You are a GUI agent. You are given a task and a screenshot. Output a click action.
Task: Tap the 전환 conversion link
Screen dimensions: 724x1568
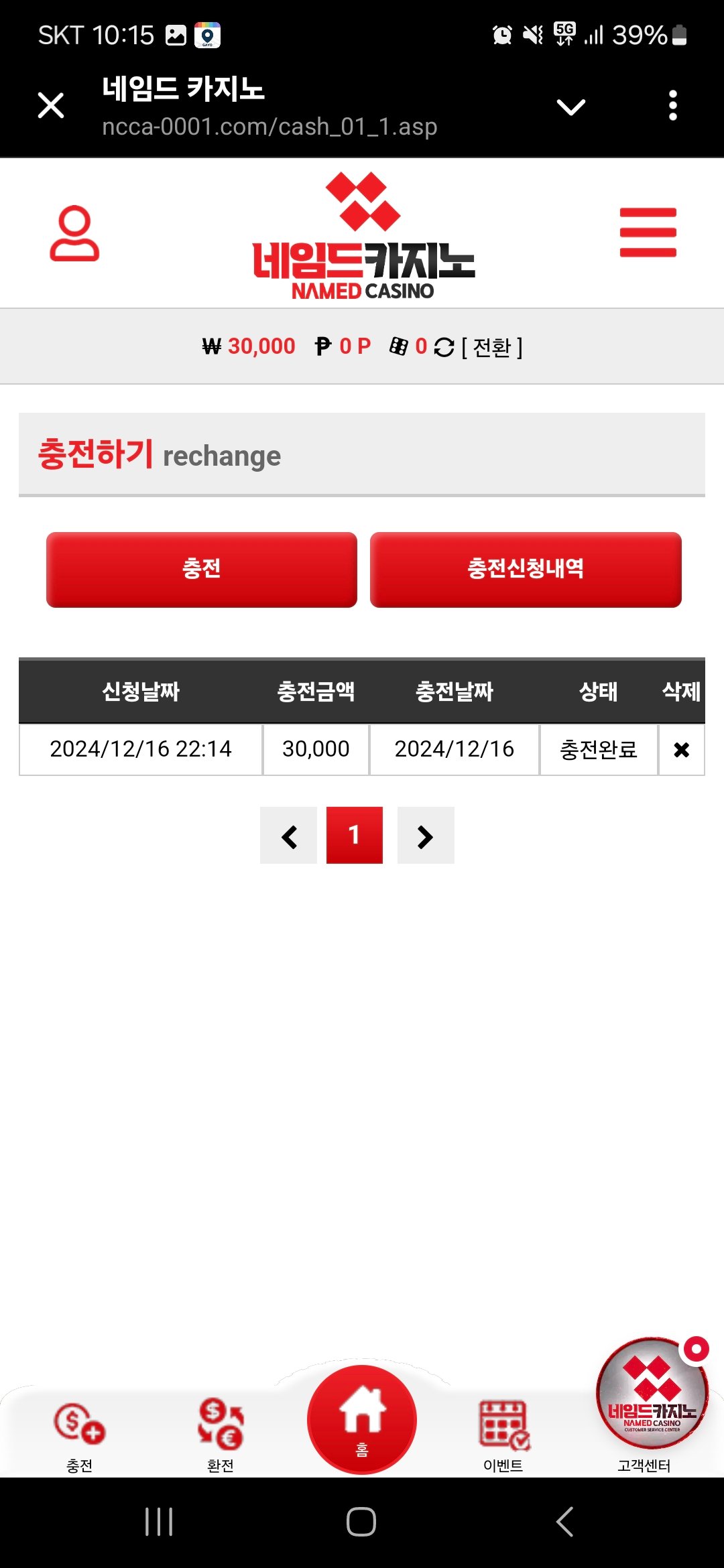492,347
